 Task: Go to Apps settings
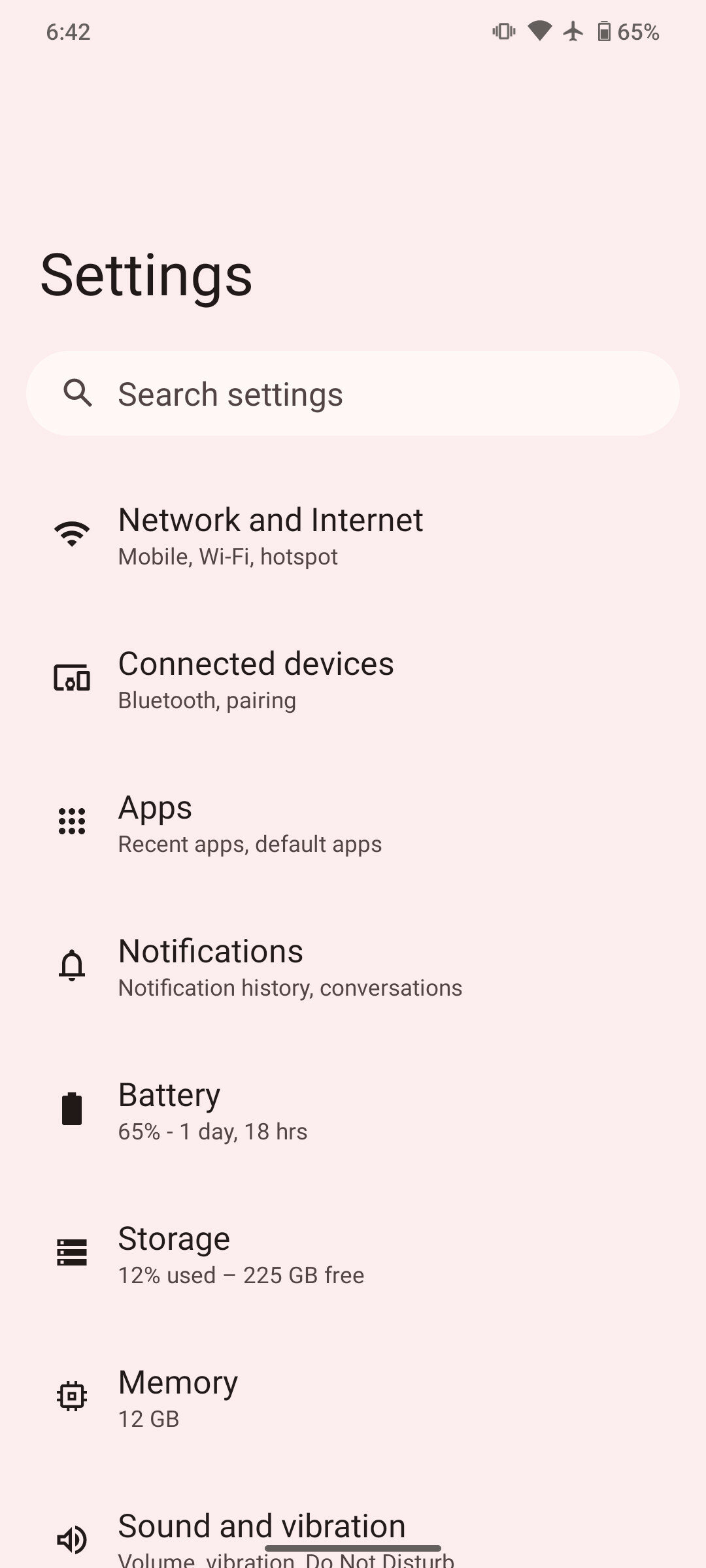353,823
